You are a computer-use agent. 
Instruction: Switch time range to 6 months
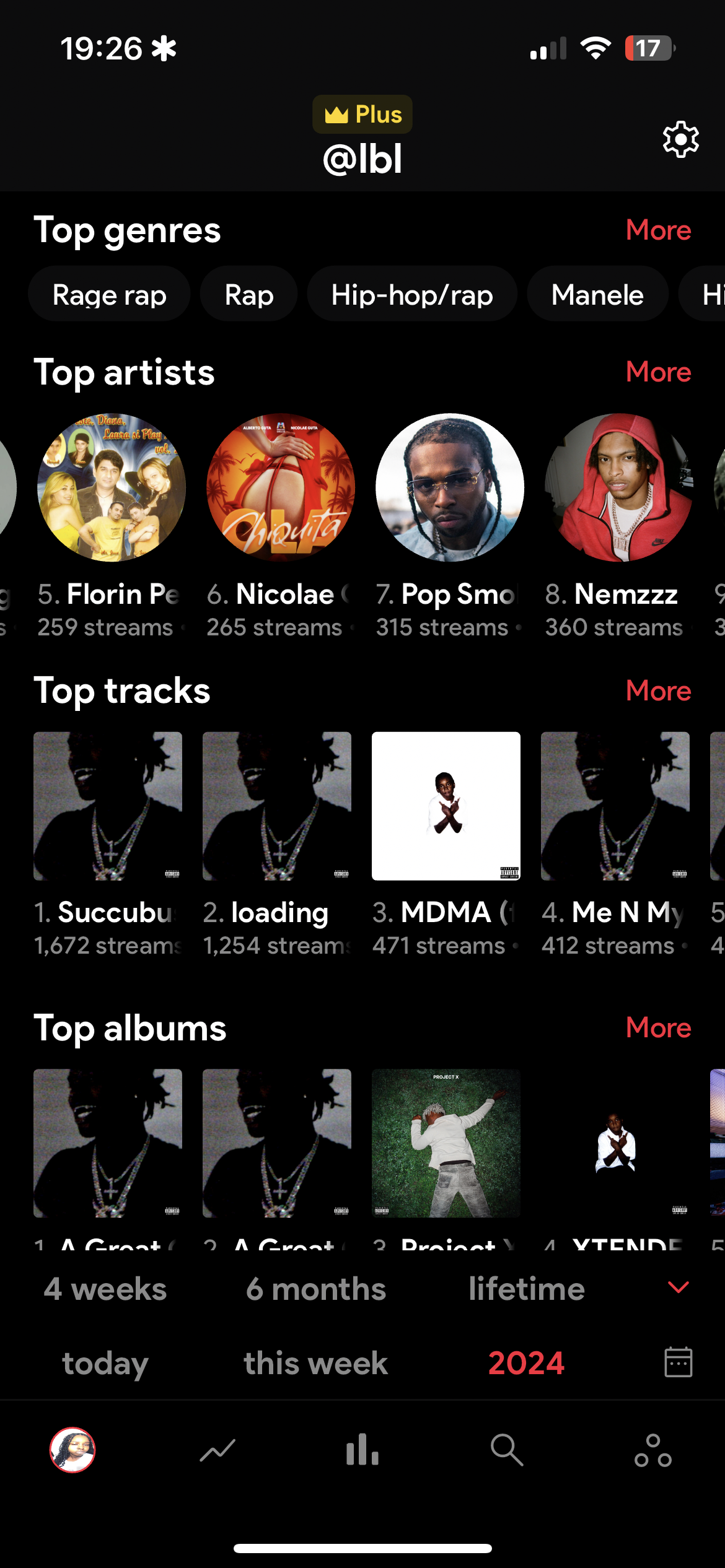[316, 1289]
